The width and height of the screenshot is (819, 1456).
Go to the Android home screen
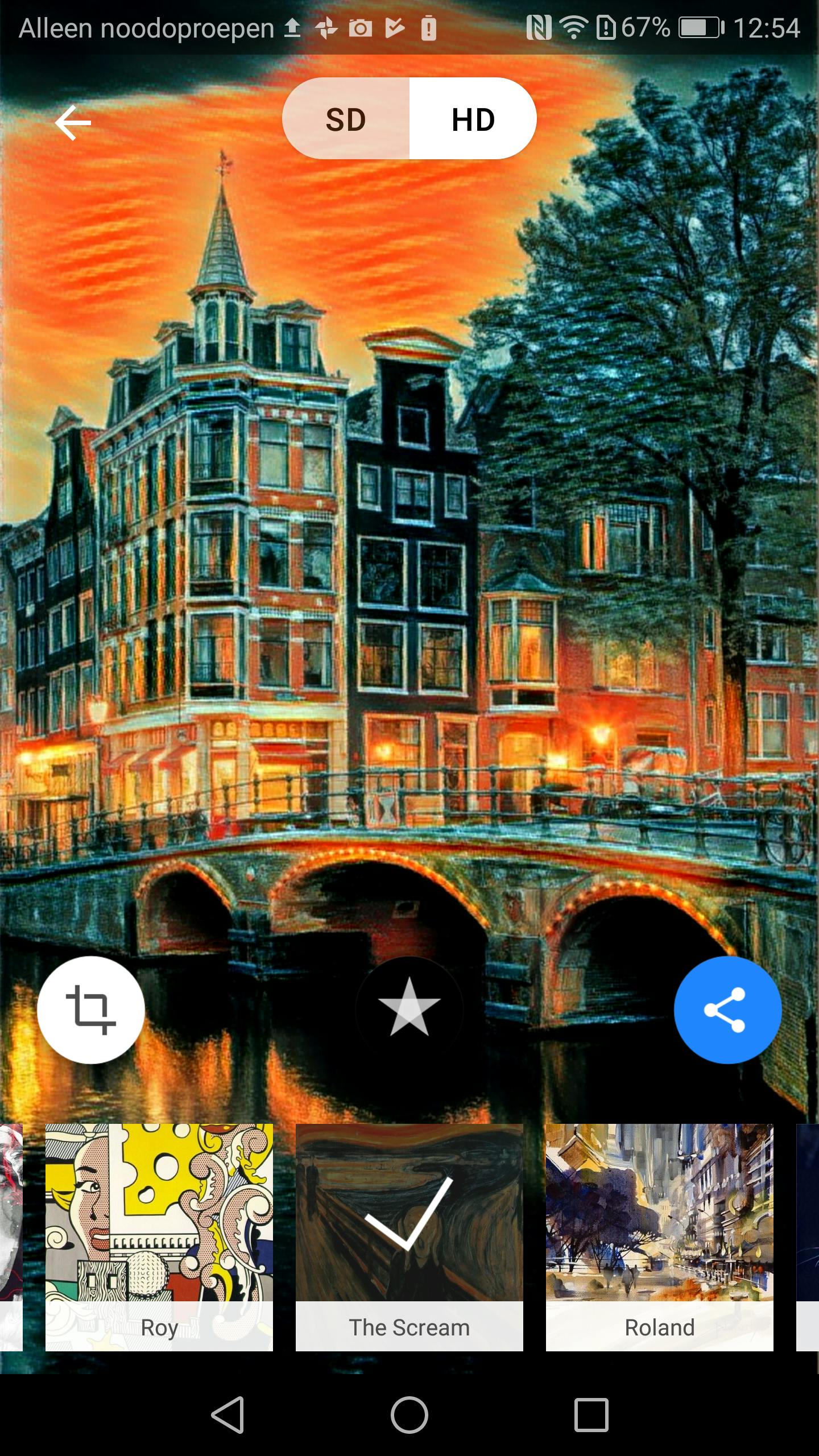(x=409, y=1414)
